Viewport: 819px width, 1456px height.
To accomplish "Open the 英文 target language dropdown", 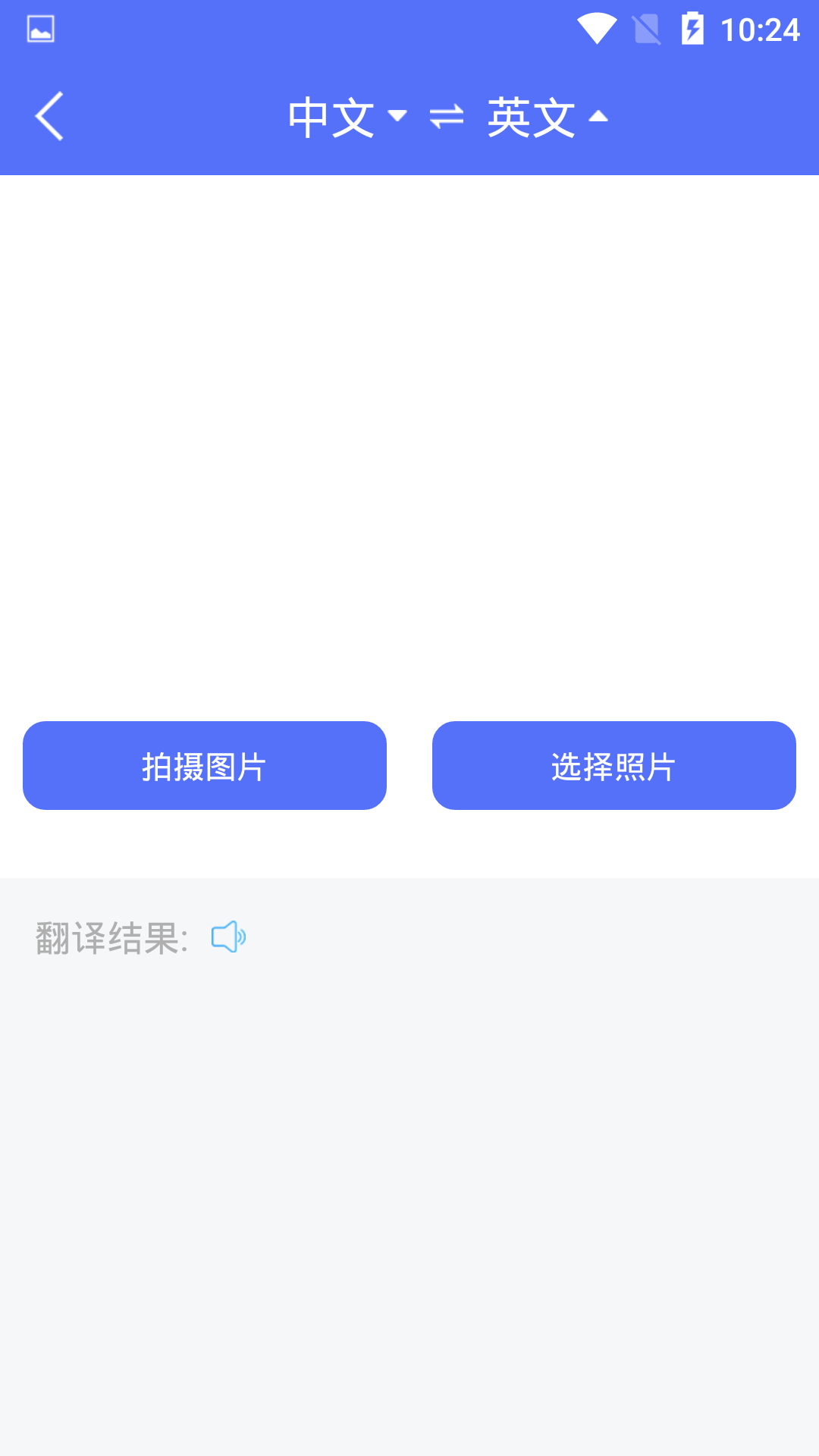I will coord(548,118).
